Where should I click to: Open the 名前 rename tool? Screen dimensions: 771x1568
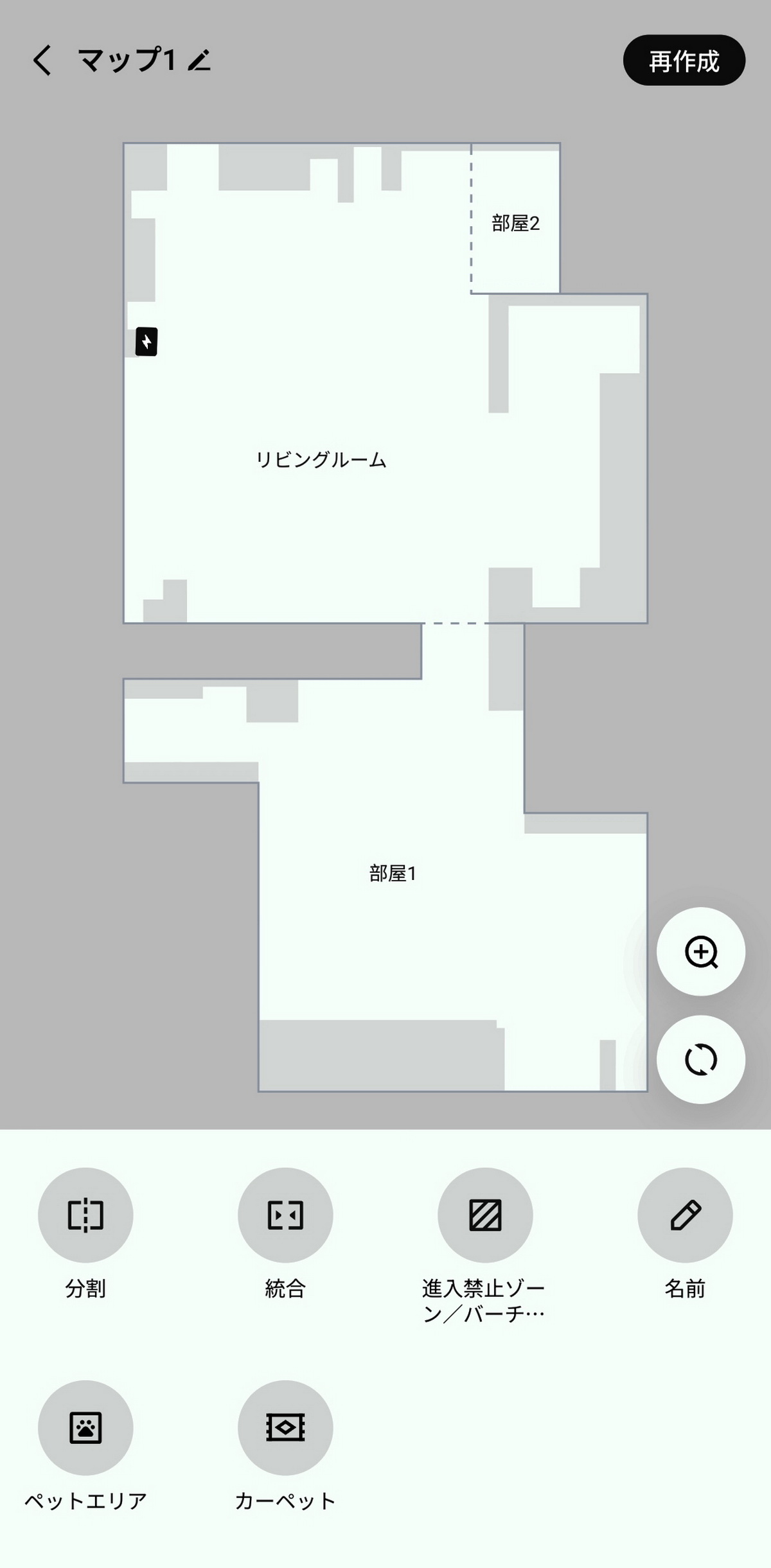[x=685, y=1215]
